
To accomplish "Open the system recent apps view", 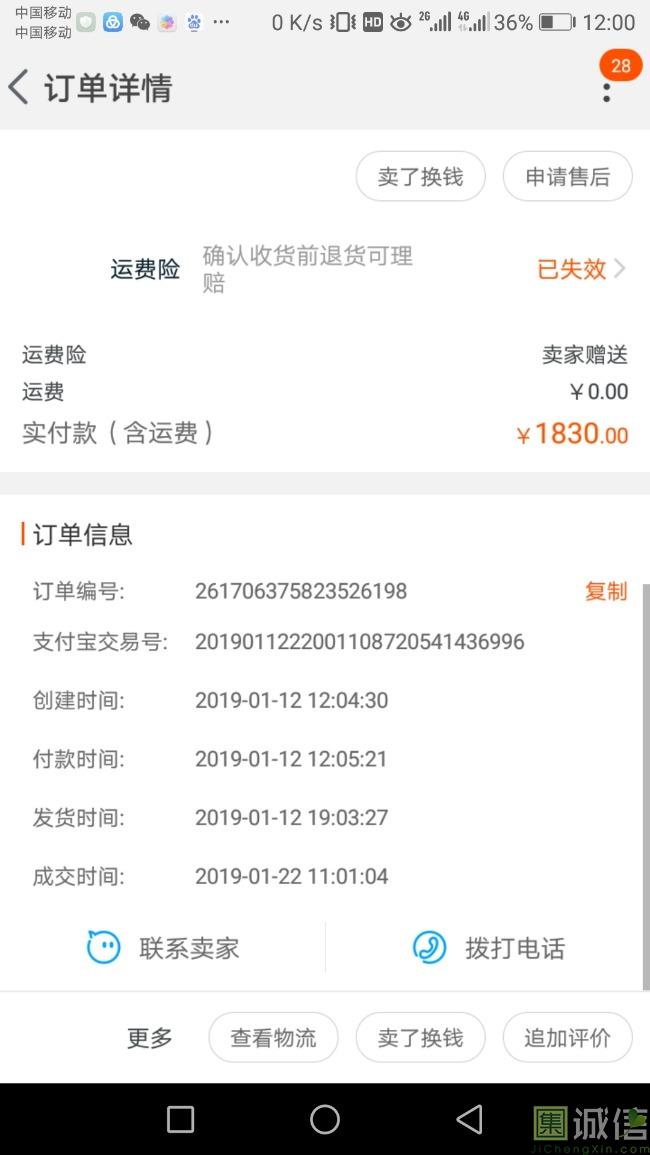I will pyautogui.click(x=180, y=1119).
